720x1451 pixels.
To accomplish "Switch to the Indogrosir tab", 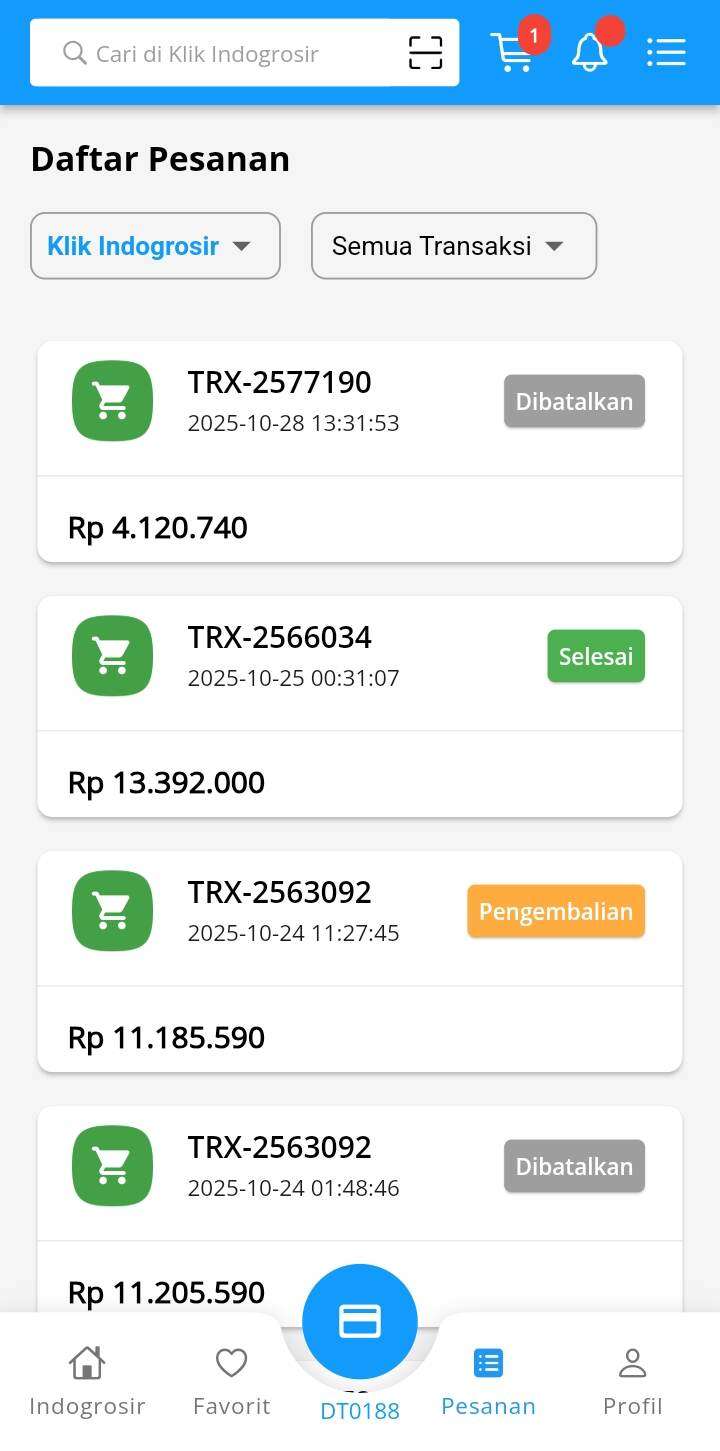I will (87, 1378).
